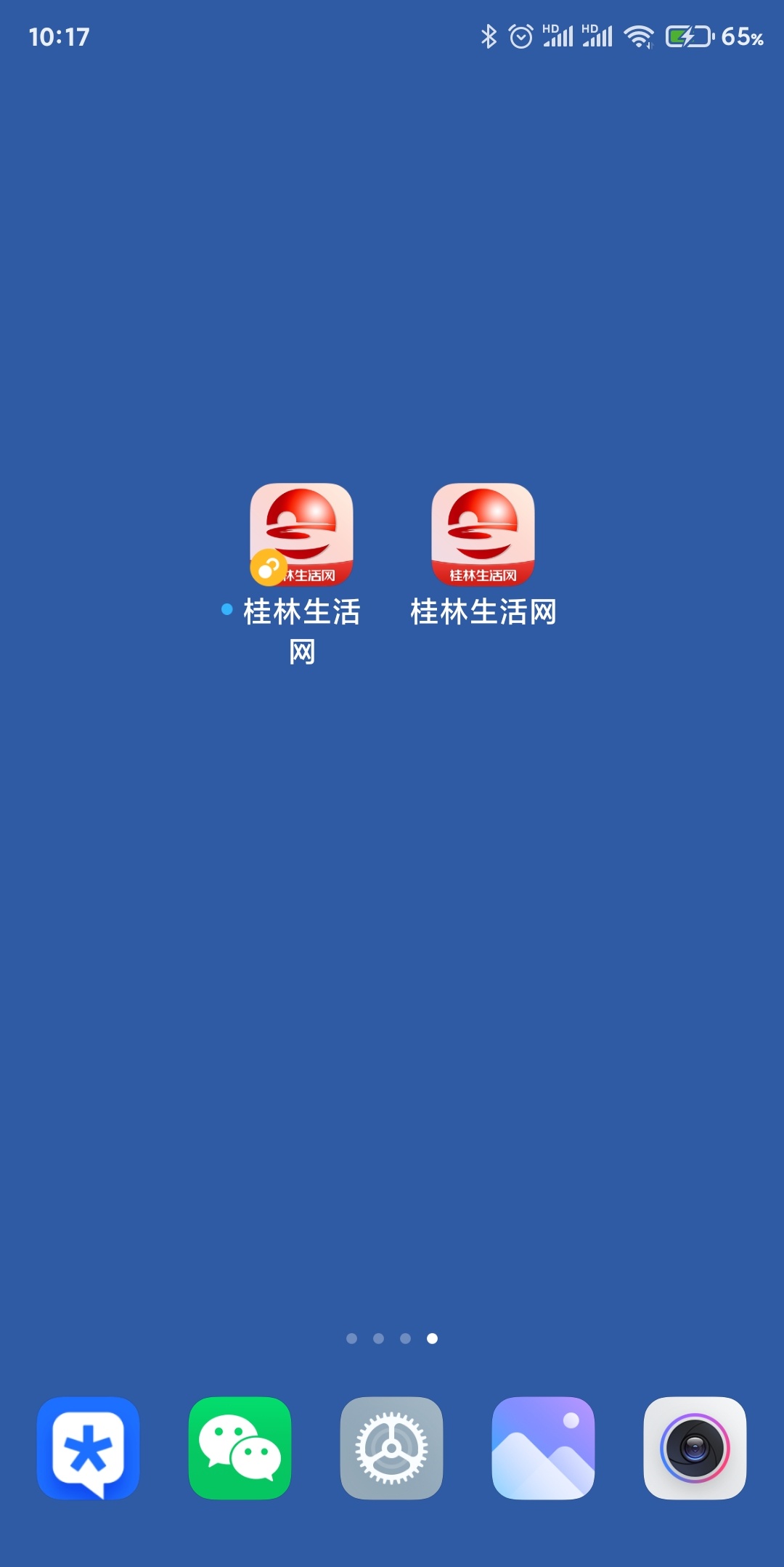Screen dimensions: 784x1567
Task: Open the Gallery app in dock
Action: click(543, 1448)
